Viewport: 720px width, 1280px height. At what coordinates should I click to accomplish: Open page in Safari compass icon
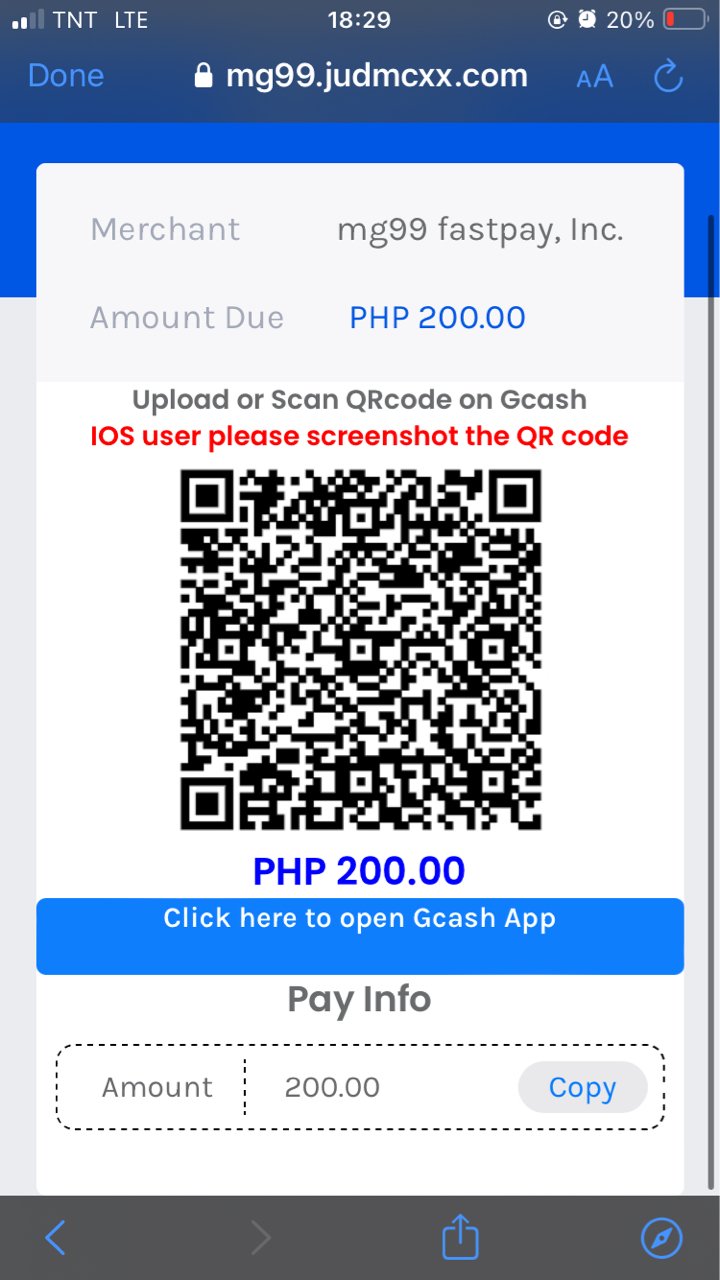[661, 1238]
